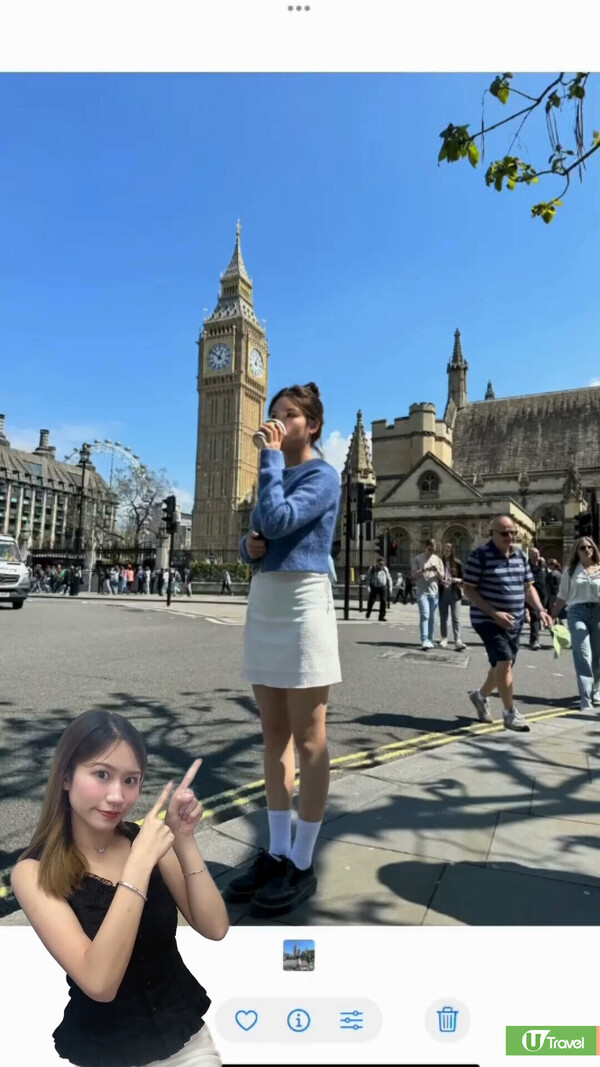The image size is (600, 1067).
Task: Open the three-dot menu at top
Action: coord(298,8)
